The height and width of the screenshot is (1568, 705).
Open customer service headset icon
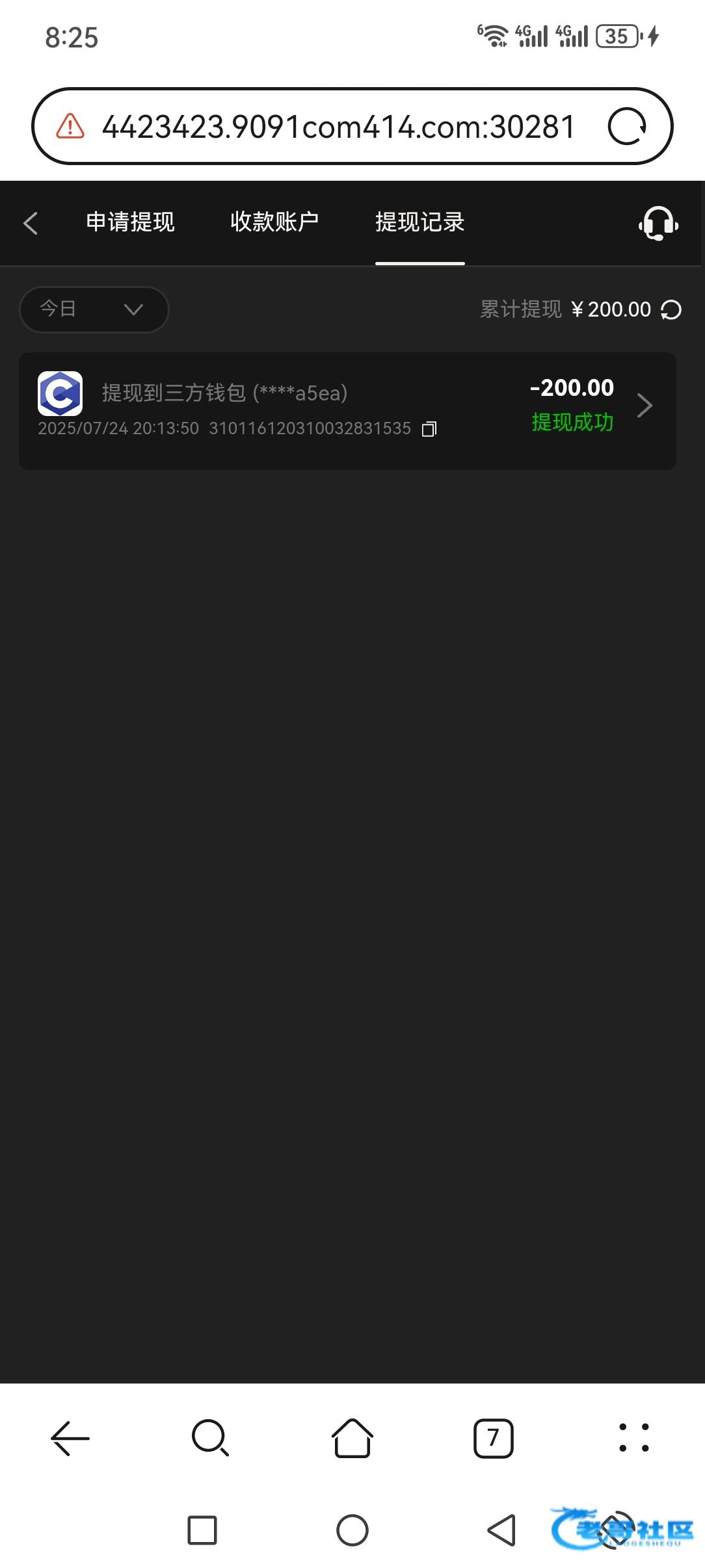point(658,224)
